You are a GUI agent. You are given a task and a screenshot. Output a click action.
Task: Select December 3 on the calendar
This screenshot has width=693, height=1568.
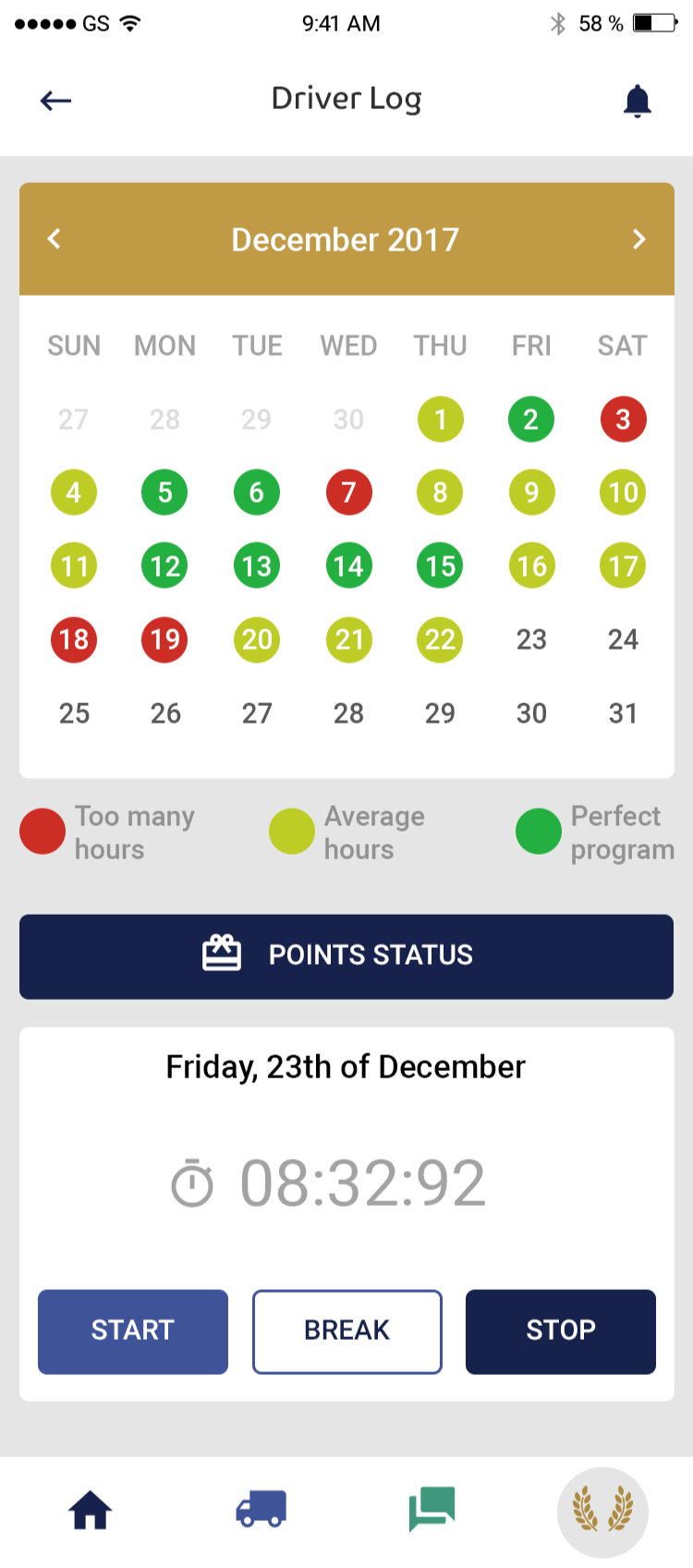(624, 419)
